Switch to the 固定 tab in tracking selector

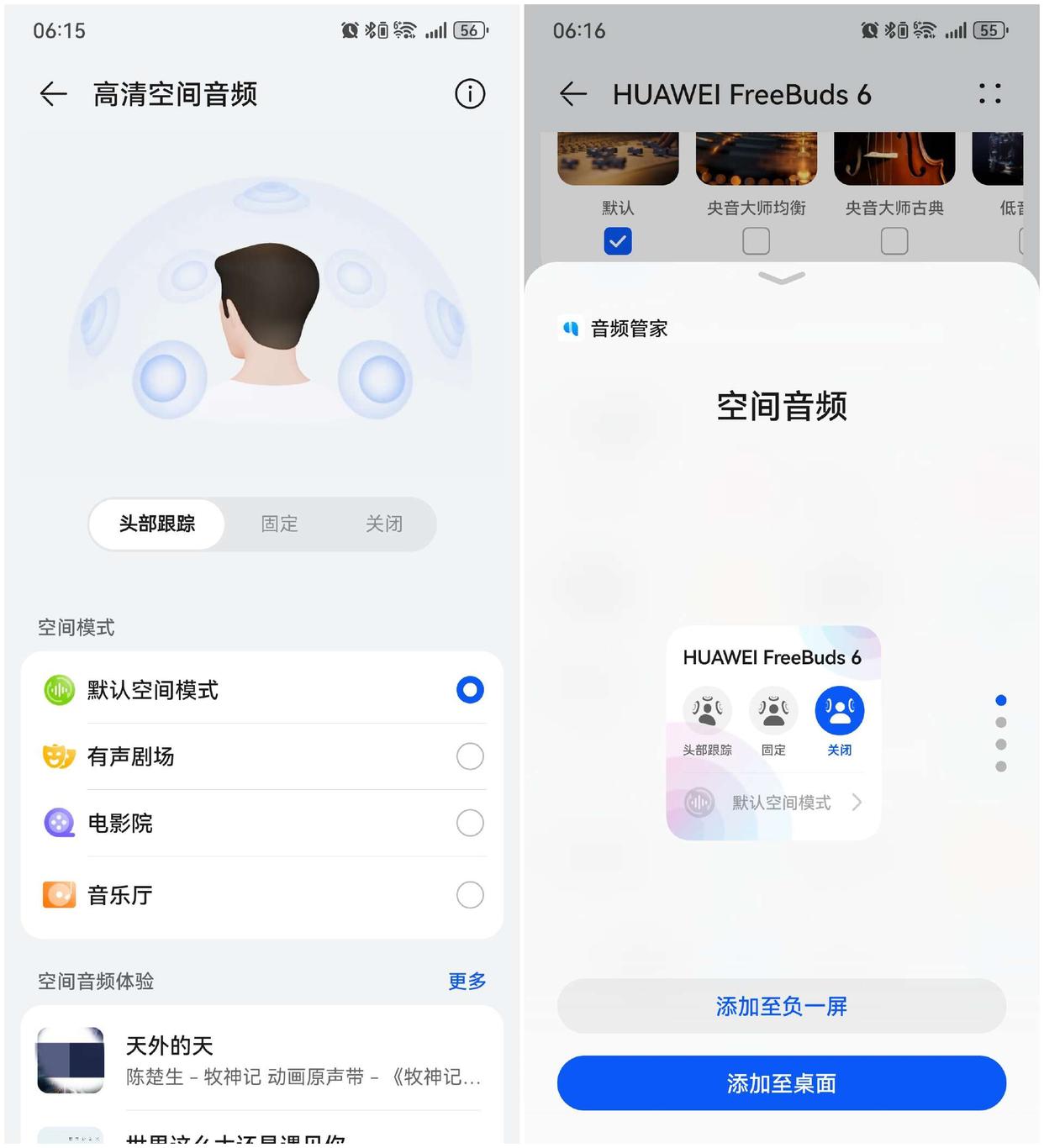pyautogui.click(x=278, y=524)
